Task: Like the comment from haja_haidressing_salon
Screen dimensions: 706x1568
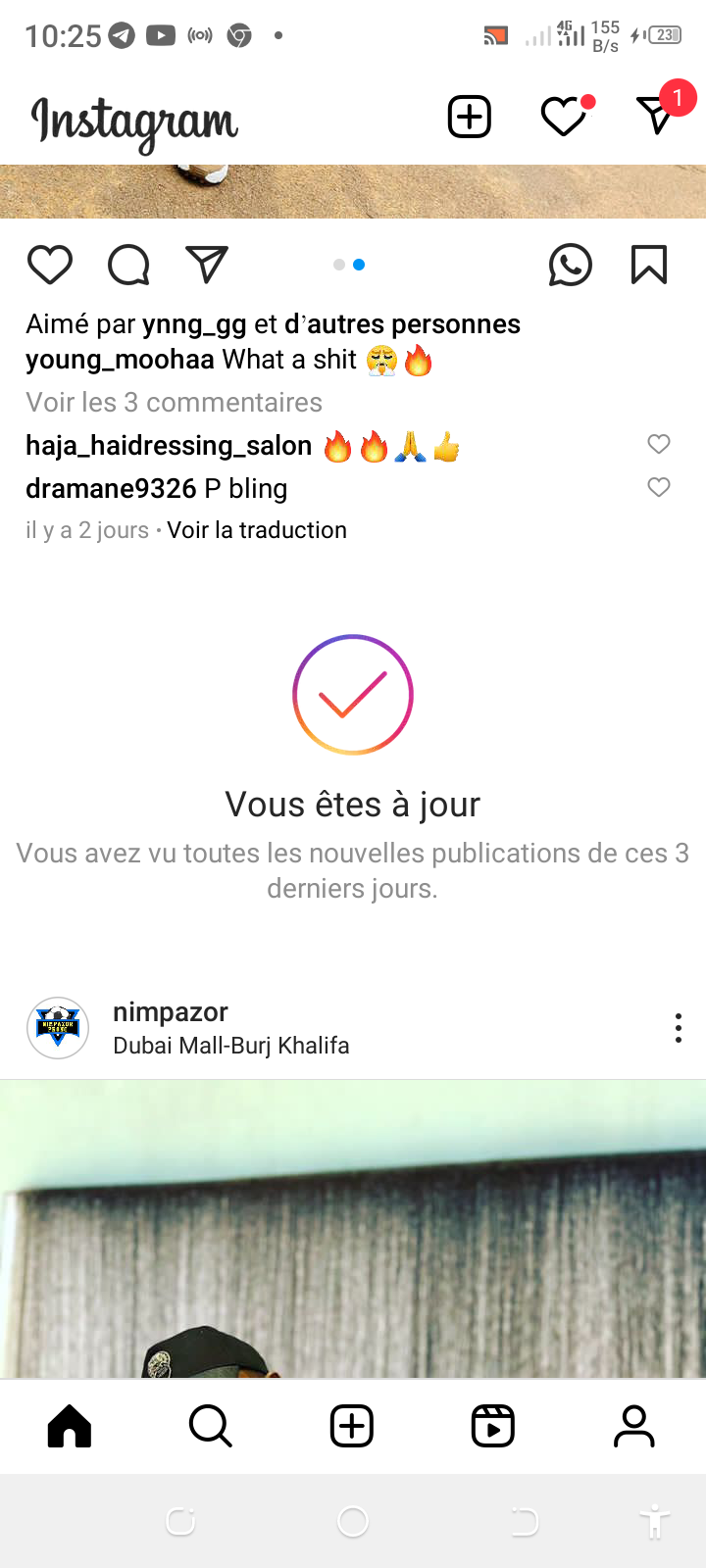Action: pyautogui.click(x=659, y=444)
